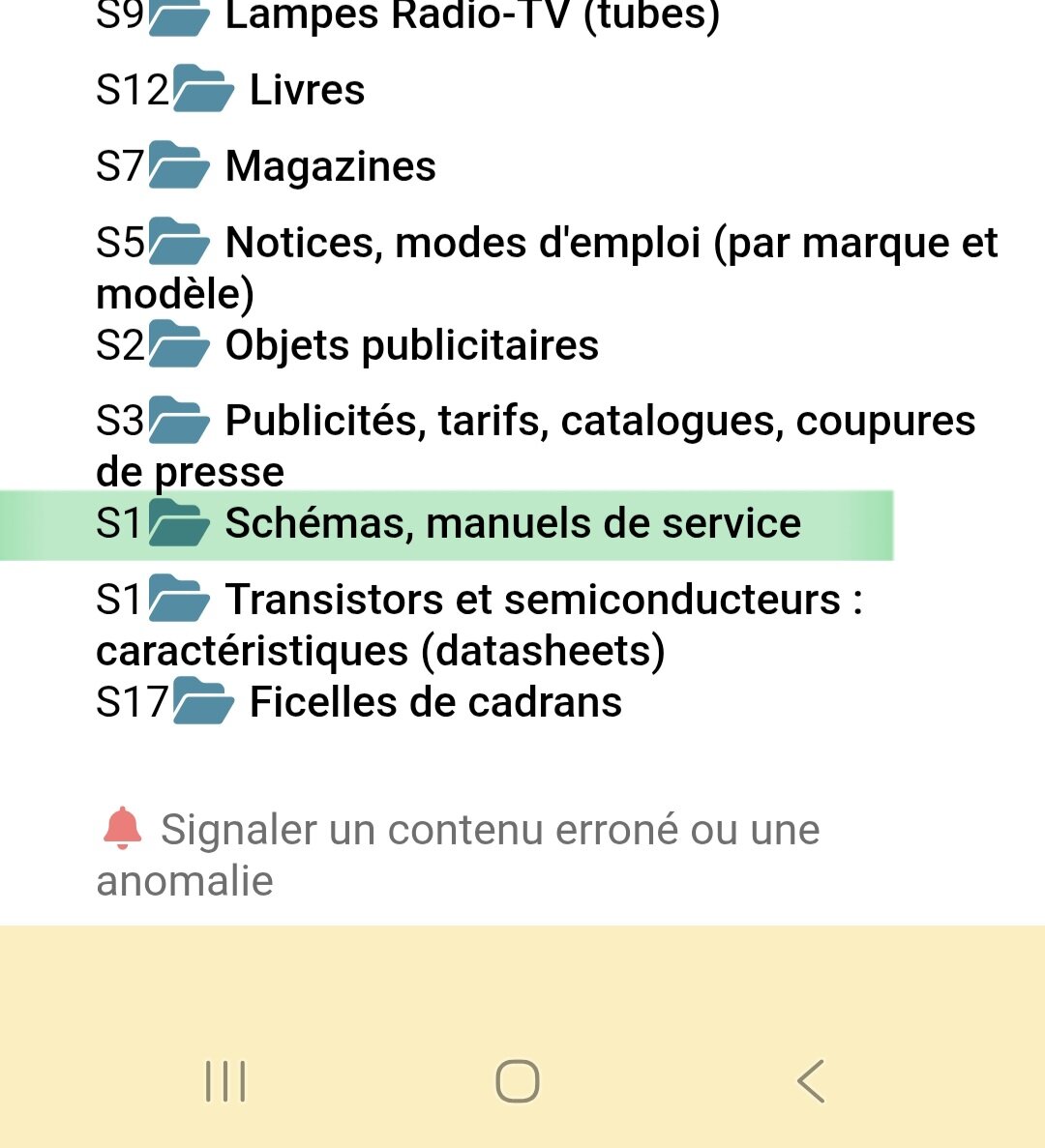The height and width of the screenshot is (1148, 1045).
Task: Open Transistors et semiconducteurs datasheets folder
Action: tap(542, 601)
